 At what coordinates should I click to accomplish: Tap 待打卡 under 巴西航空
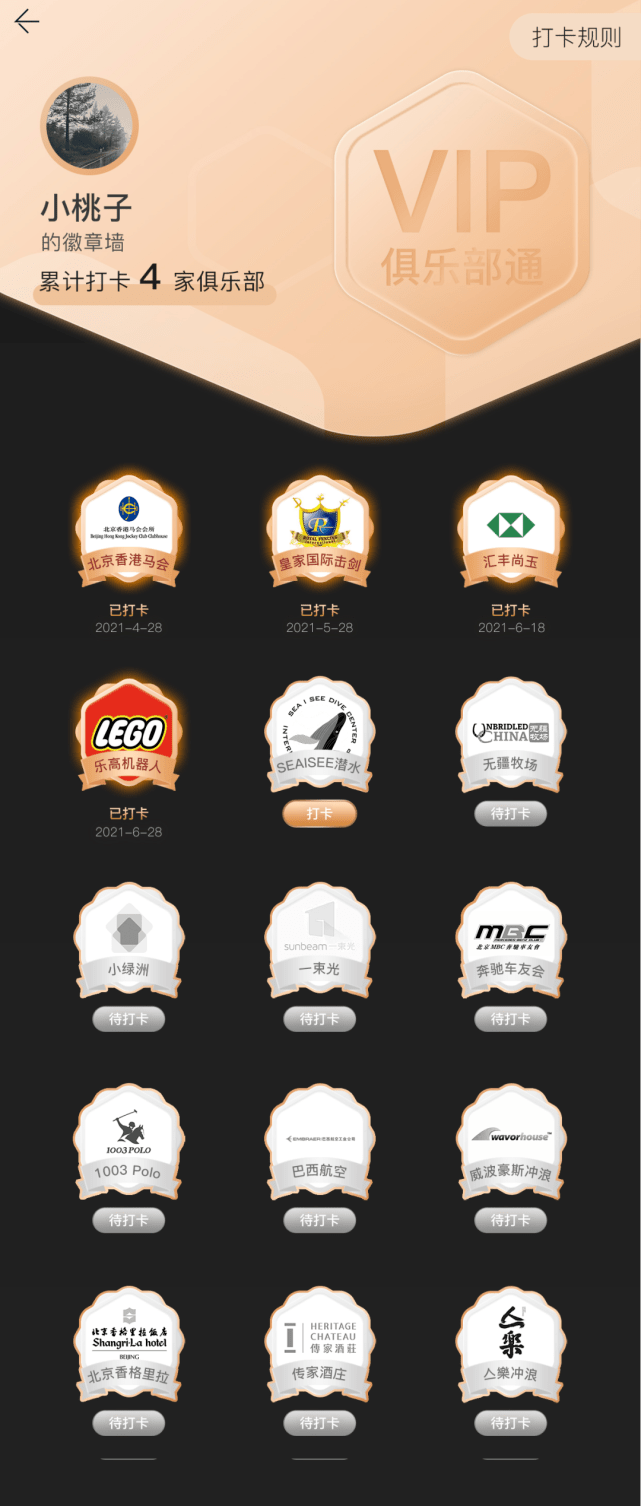tap(319, 1220)
